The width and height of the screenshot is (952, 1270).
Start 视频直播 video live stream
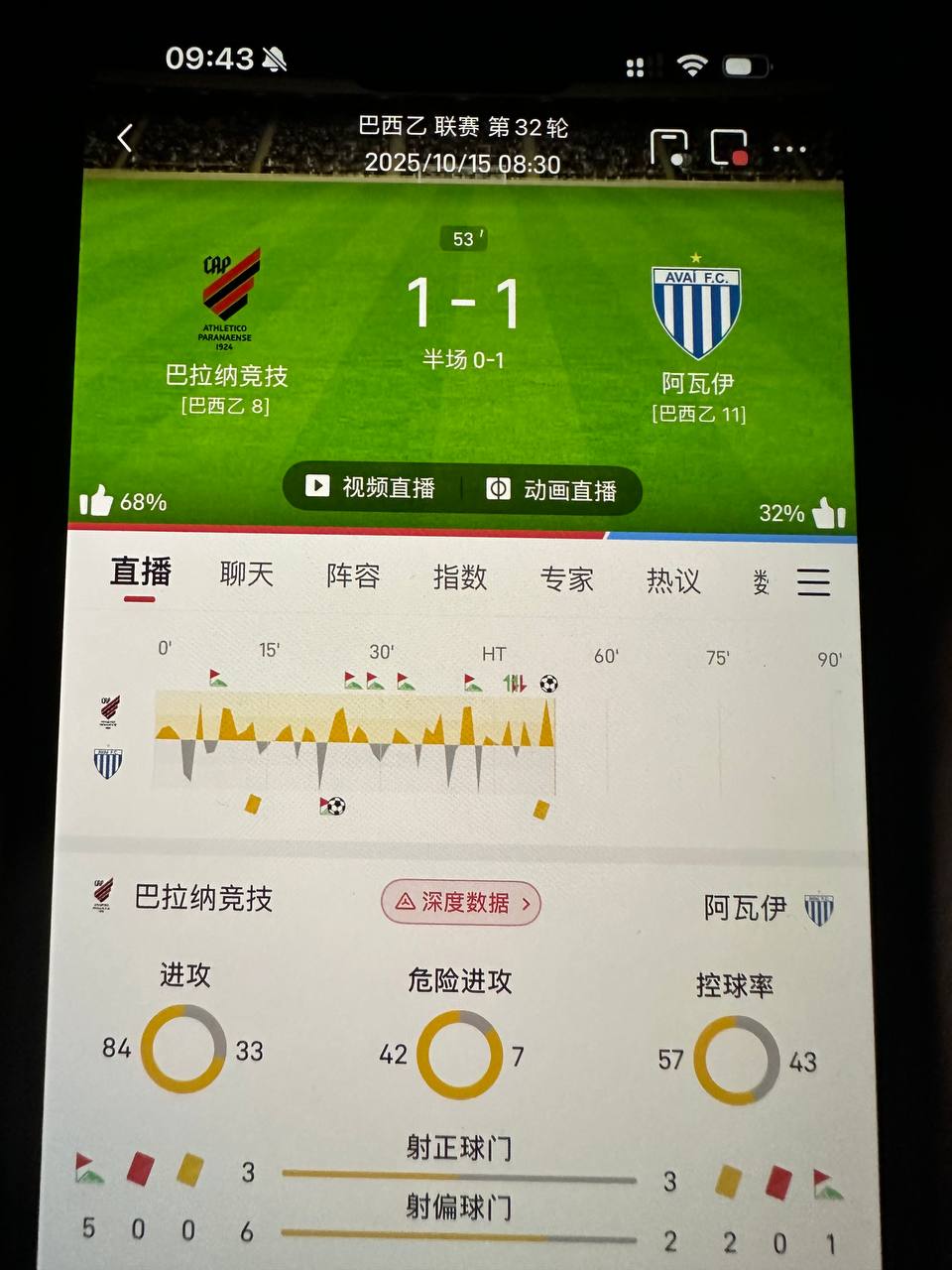coord(373,487)
